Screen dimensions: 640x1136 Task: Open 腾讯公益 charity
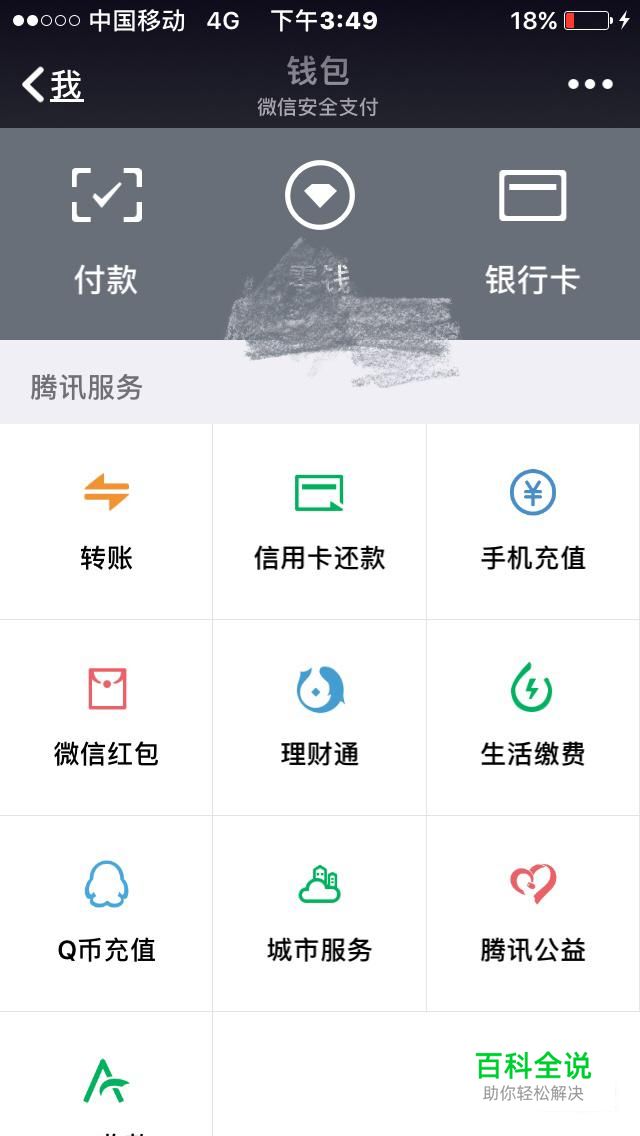[533, 914]
